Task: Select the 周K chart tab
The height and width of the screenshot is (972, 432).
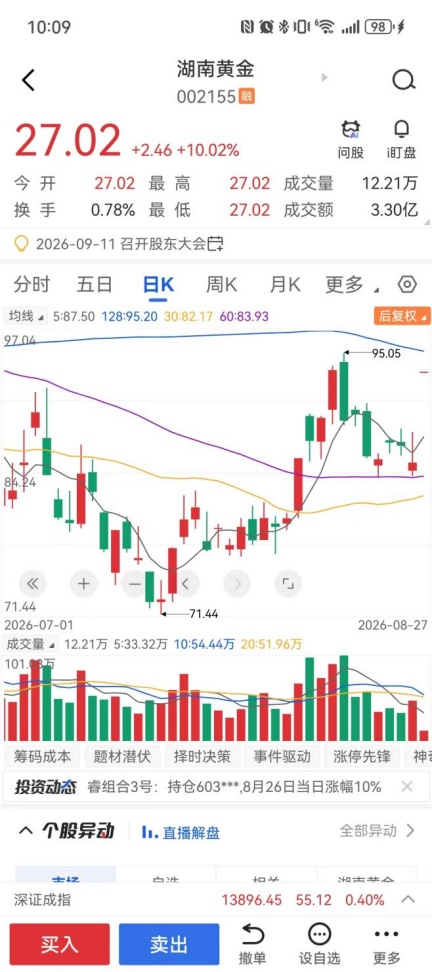Action: [221, 285]
